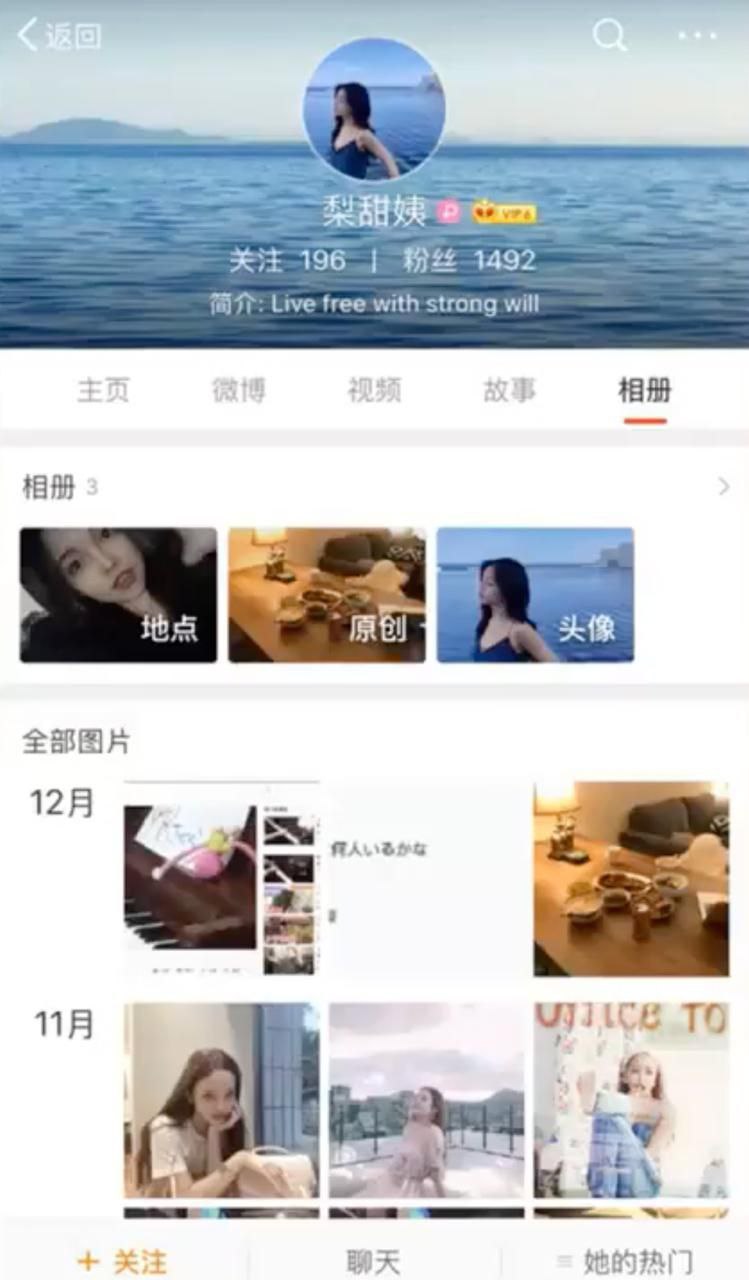The height and width of the screenshot is (1280, 749).
Task: Open search from the top bar
Action: (609, 36)
